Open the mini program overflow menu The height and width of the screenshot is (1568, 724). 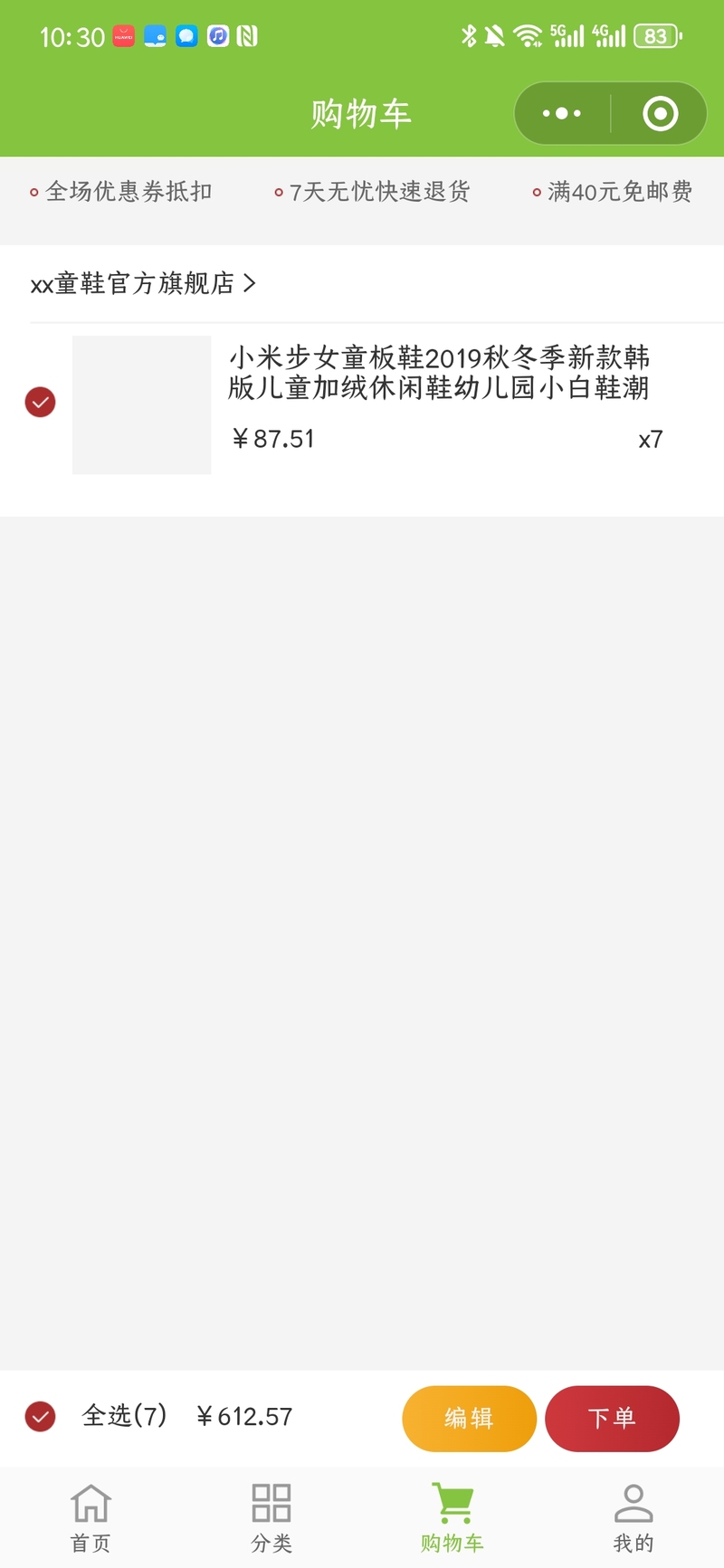pyautogui.click(x=562, y=113)
